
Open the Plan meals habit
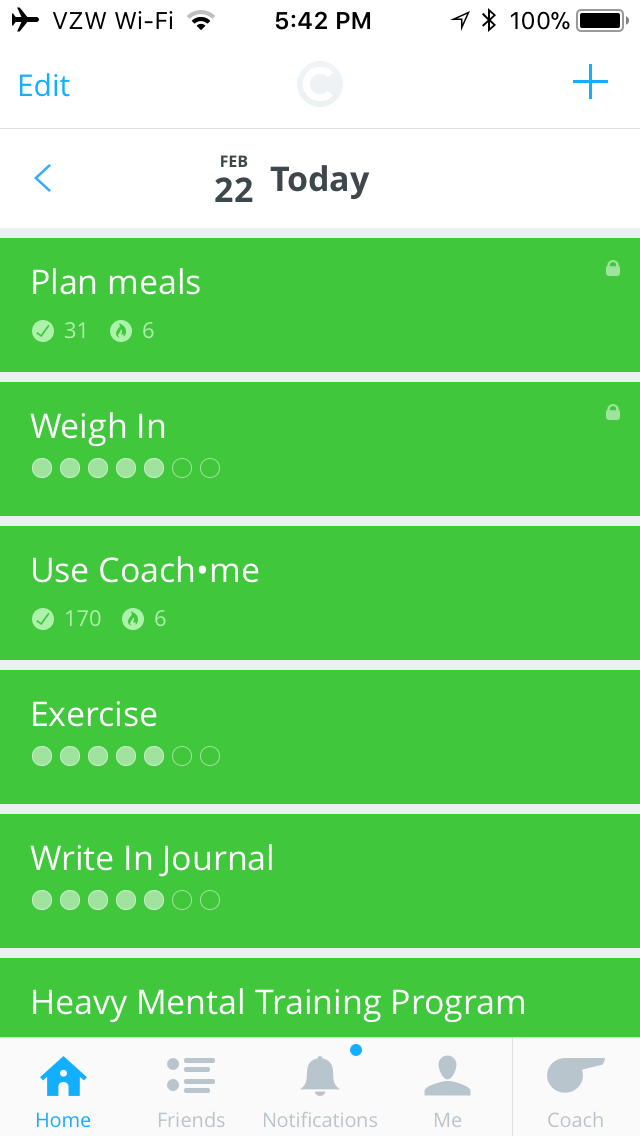pos(320,305)
